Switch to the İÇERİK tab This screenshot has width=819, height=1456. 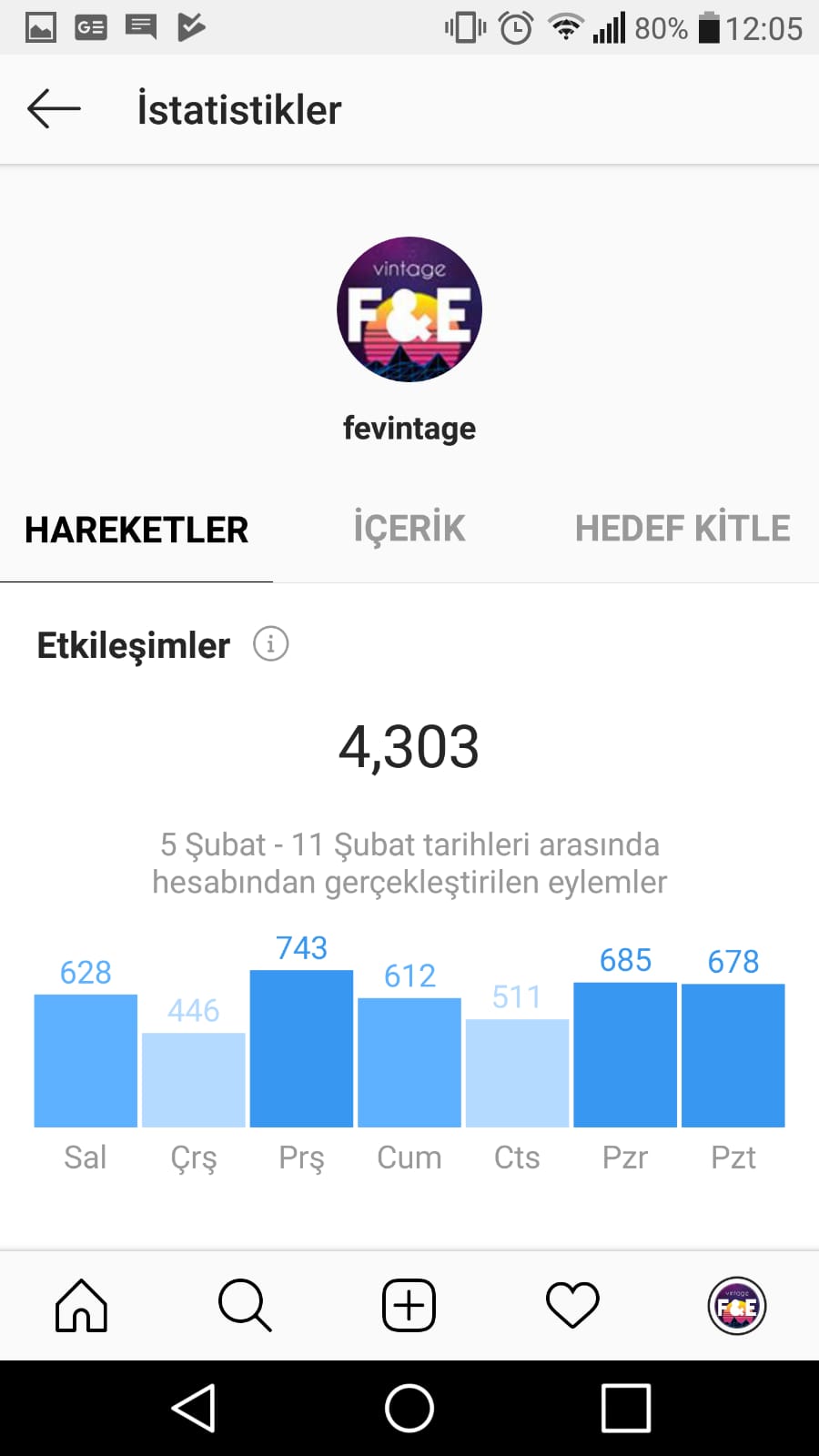[x=409, y=529]
